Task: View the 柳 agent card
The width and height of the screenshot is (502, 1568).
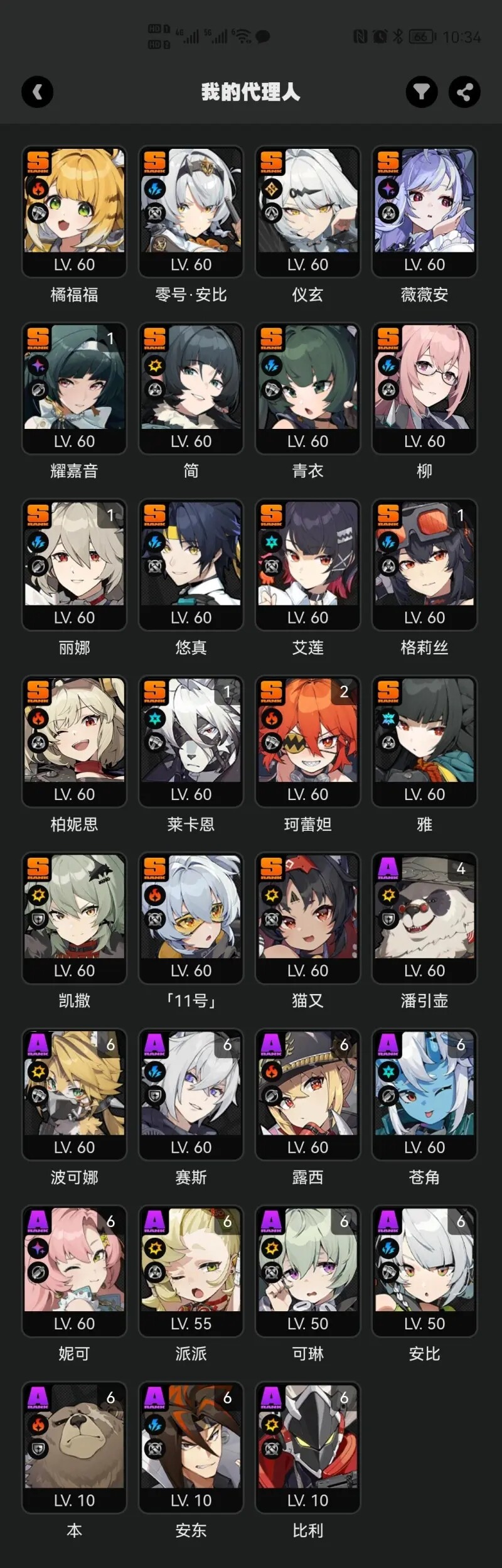Action: 424,388
